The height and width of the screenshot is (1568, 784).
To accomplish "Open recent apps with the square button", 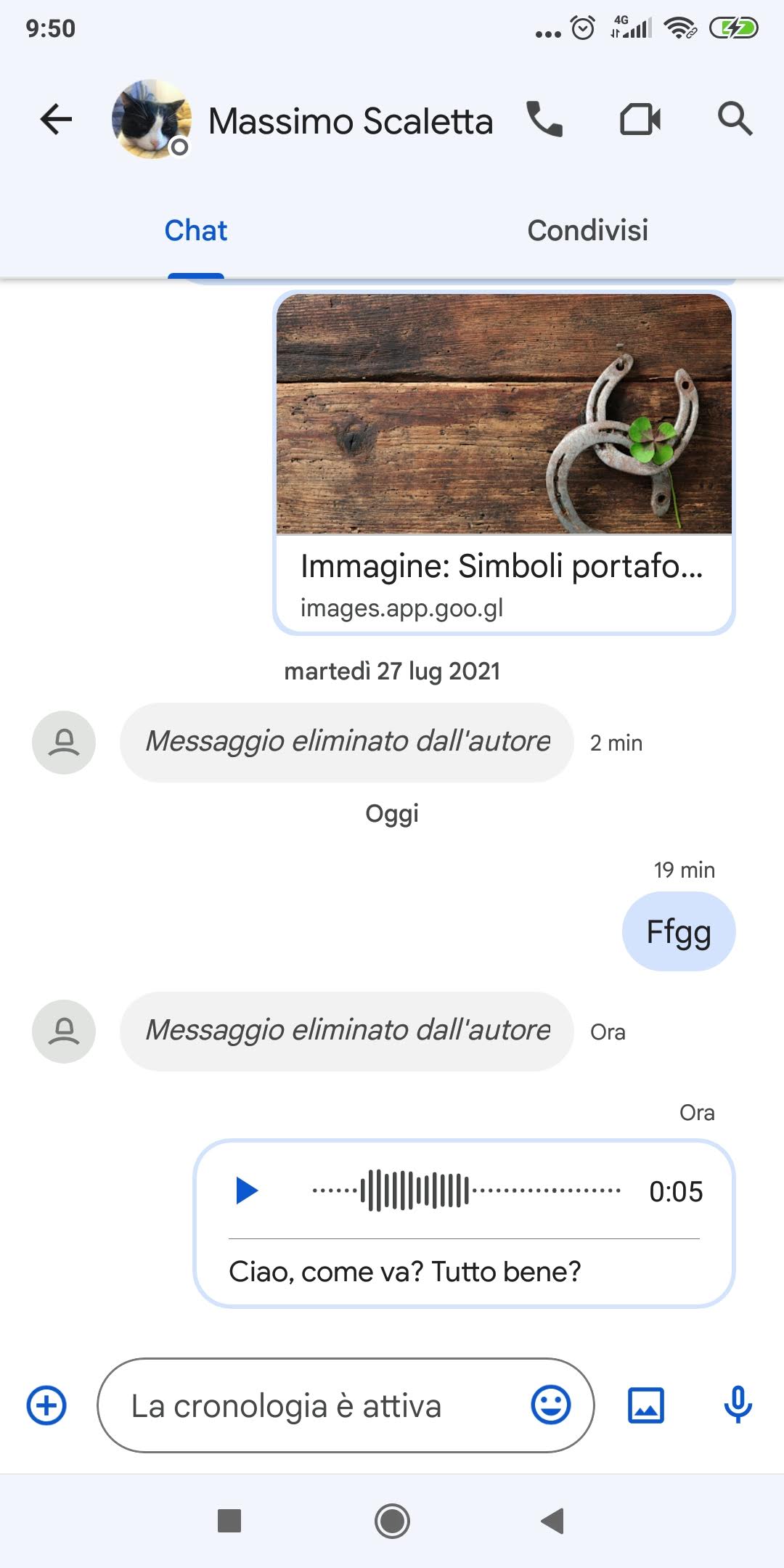I will point(229,1521).
